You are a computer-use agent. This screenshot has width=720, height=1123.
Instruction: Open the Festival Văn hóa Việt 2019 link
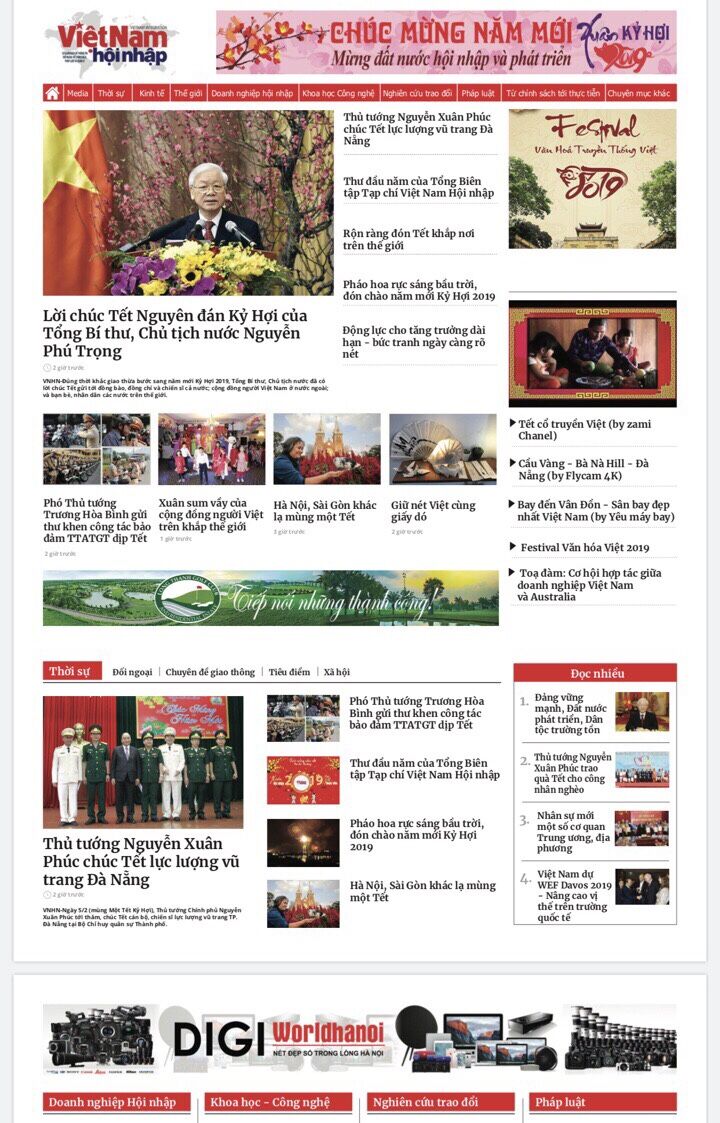(585, 547)
